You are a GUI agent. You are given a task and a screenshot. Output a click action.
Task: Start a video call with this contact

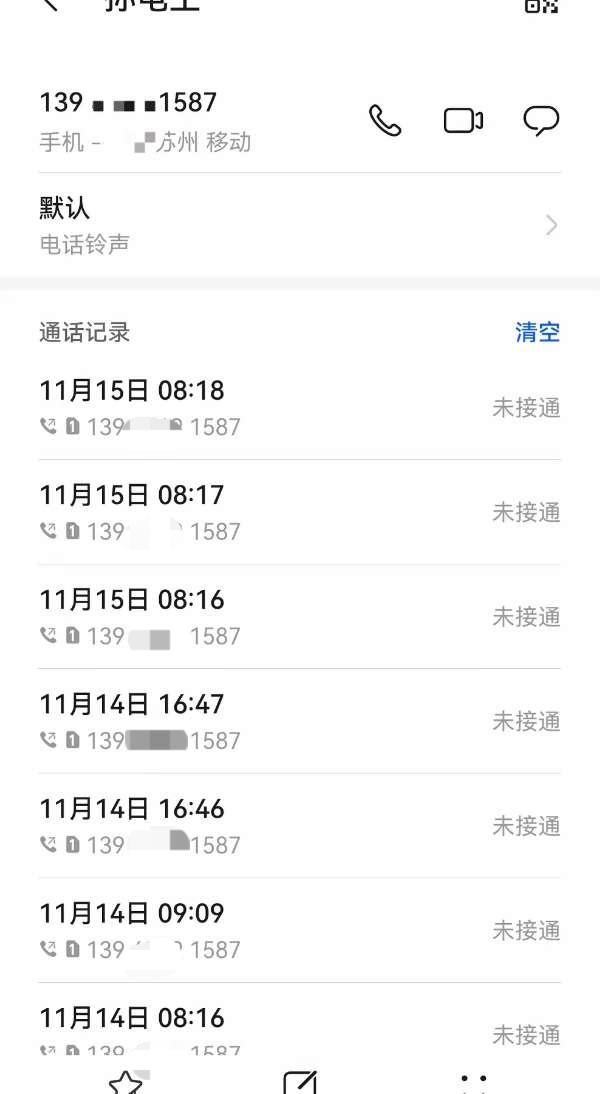click(x=463, y=121)
